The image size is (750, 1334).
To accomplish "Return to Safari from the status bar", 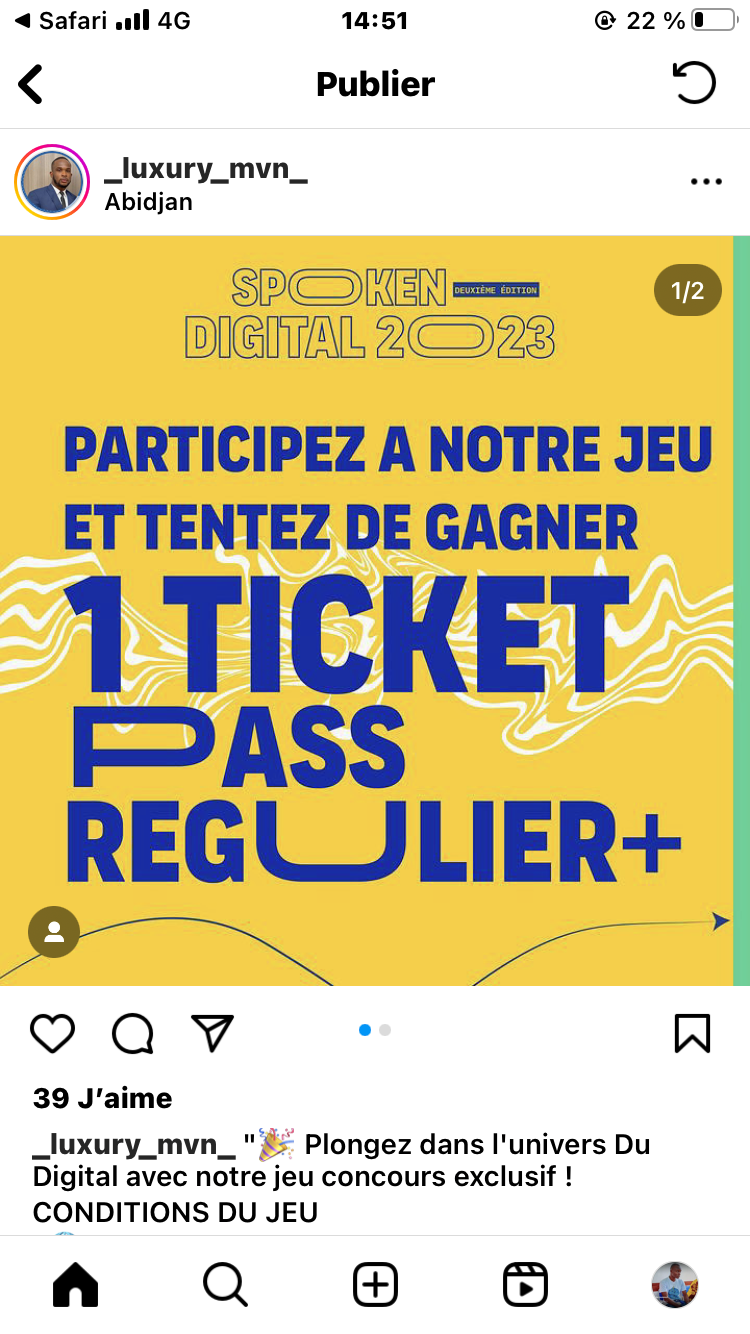I will pos(60,20).
